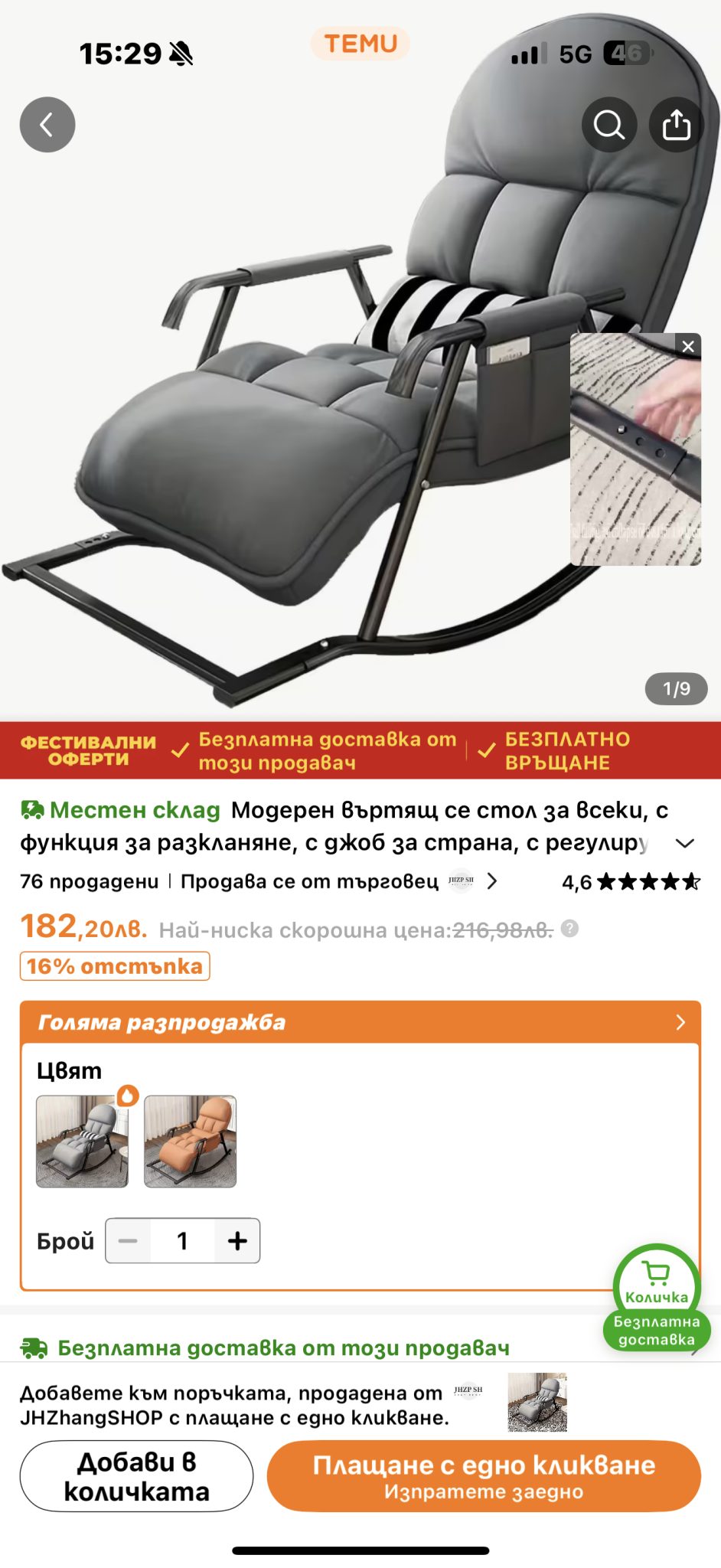Screen dimensions: 721x1568
Task: Increase quantity with the plus button
Action: tap(237, 1240)
